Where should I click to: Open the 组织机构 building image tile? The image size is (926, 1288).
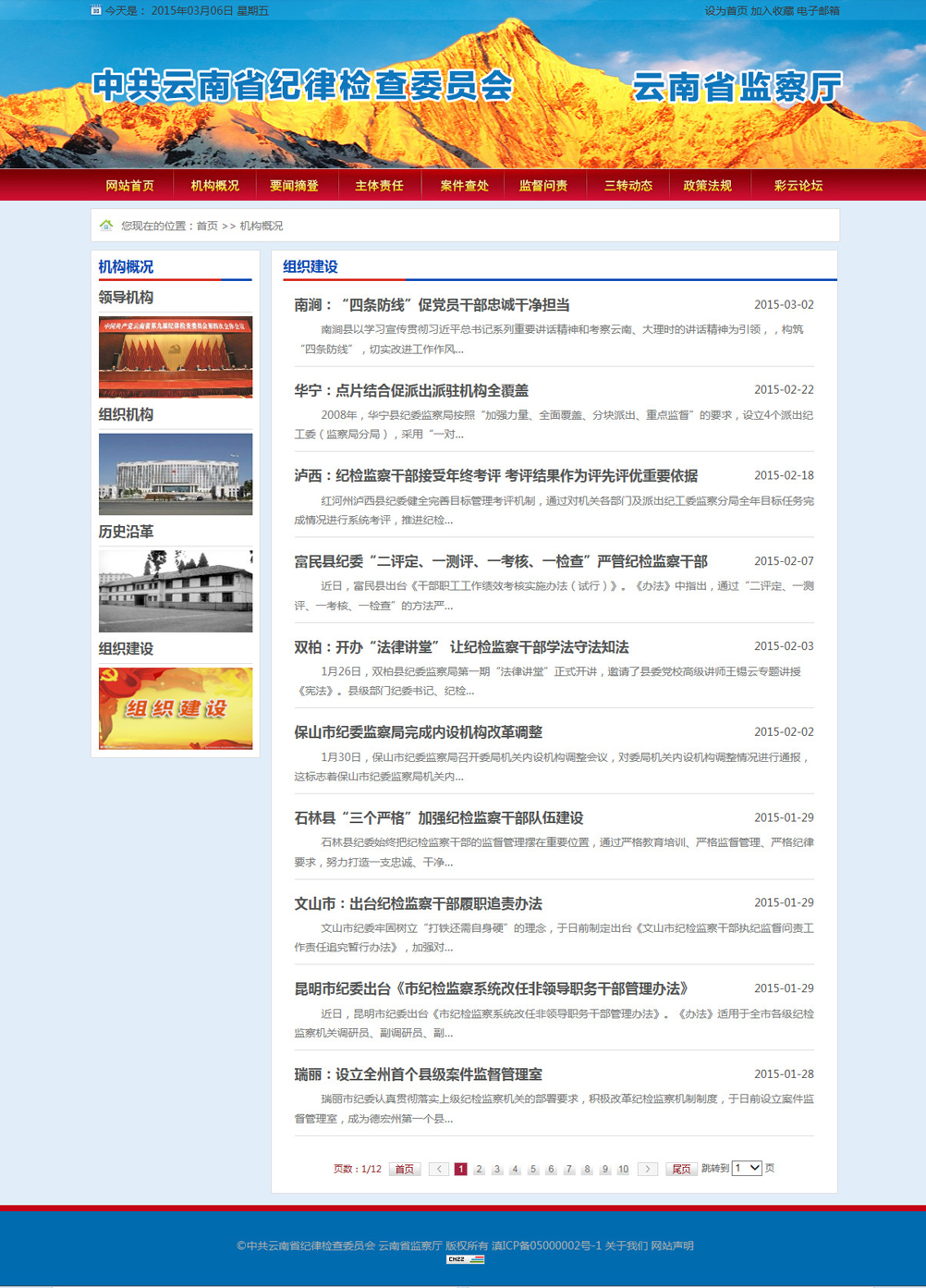(176, 473)
